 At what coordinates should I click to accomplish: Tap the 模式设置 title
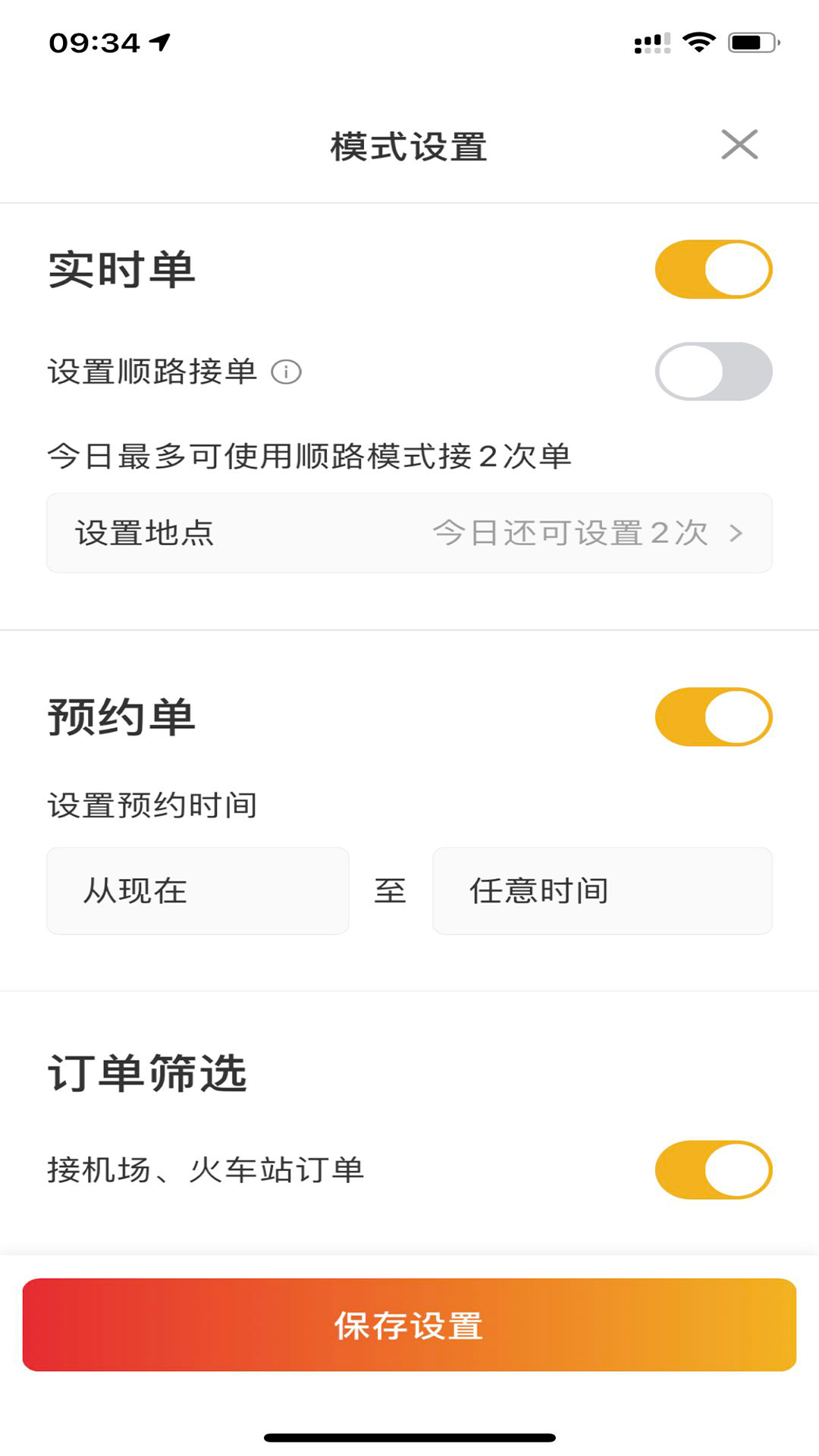(409, 146)
